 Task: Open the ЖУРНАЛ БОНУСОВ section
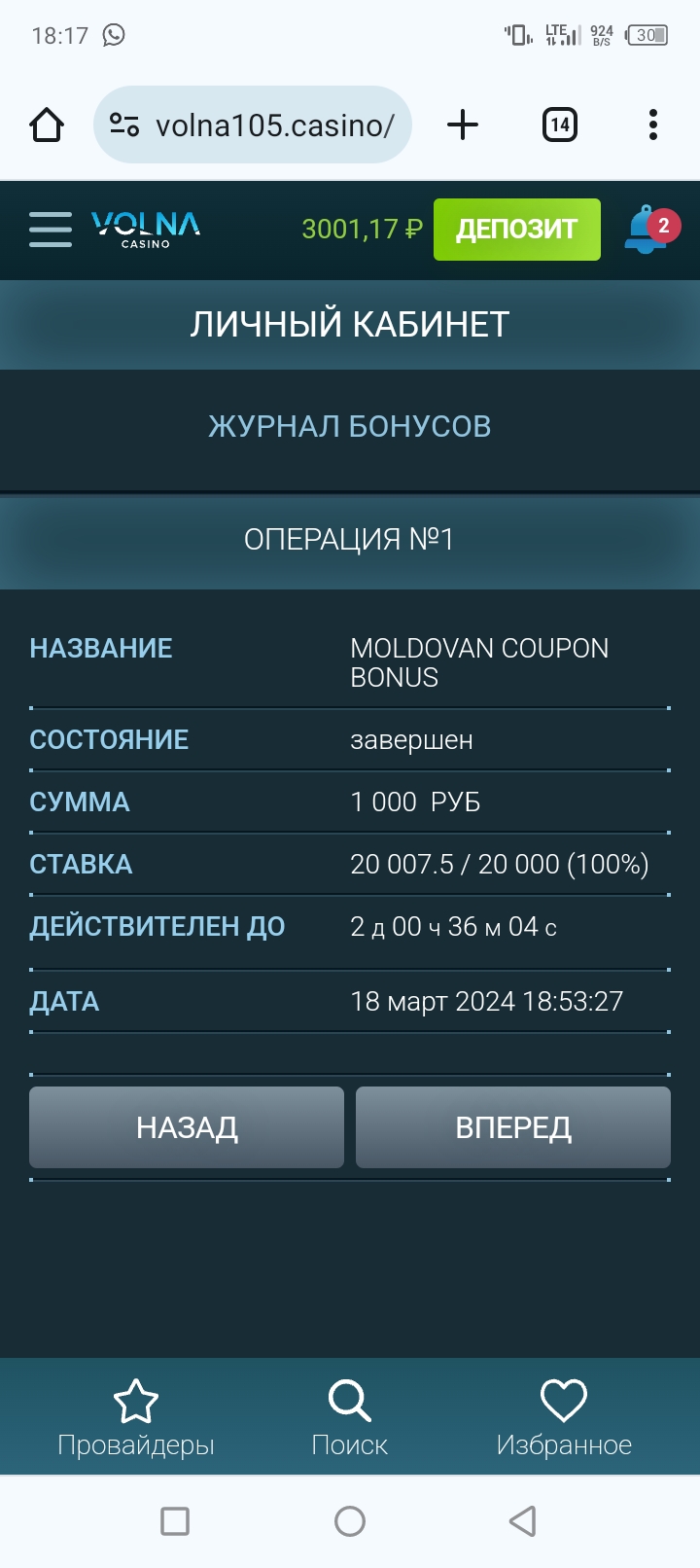pos(350,426)
